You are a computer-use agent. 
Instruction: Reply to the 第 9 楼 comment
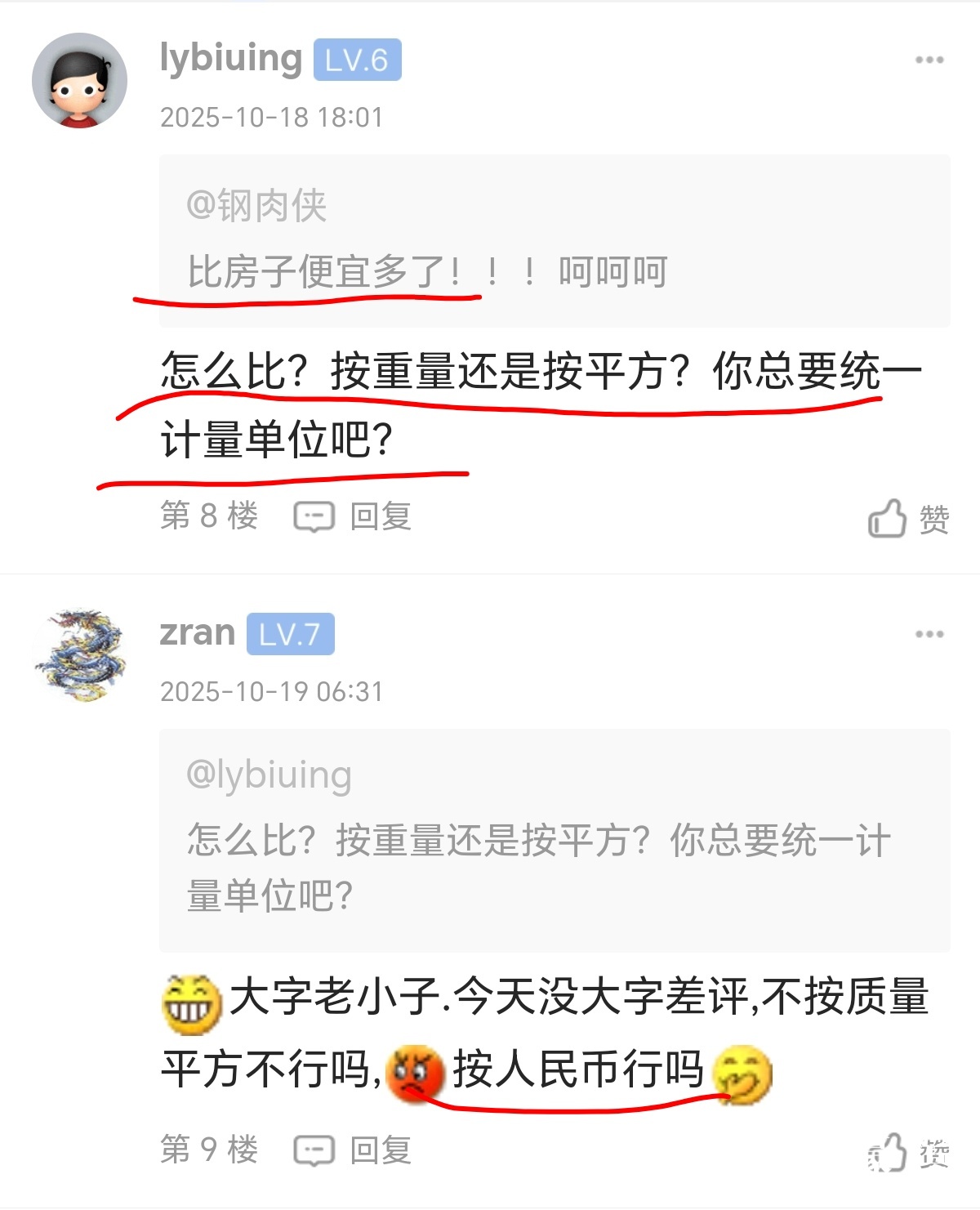coord(353,1150)
